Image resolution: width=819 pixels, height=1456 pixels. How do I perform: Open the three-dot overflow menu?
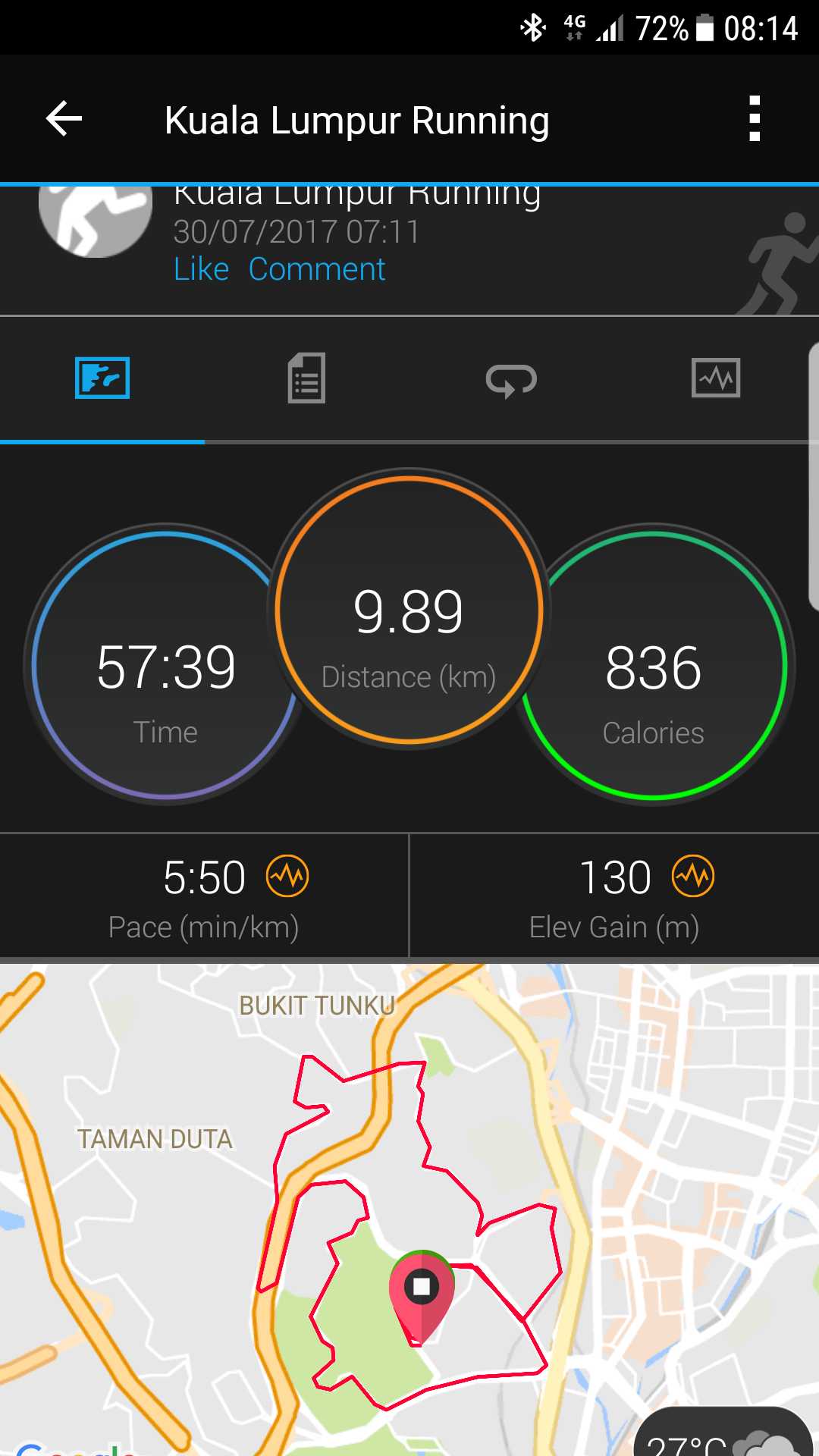click(x=754, y=119)
